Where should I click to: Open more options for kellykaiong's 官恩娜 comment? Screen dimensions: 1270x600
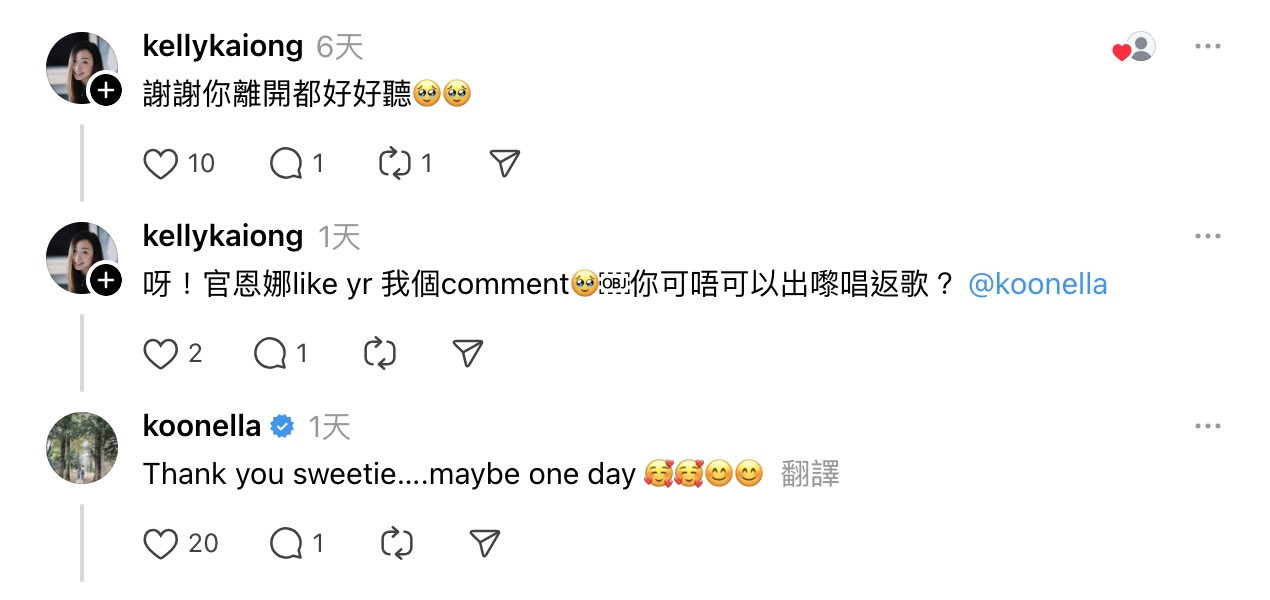point(1208,237)
